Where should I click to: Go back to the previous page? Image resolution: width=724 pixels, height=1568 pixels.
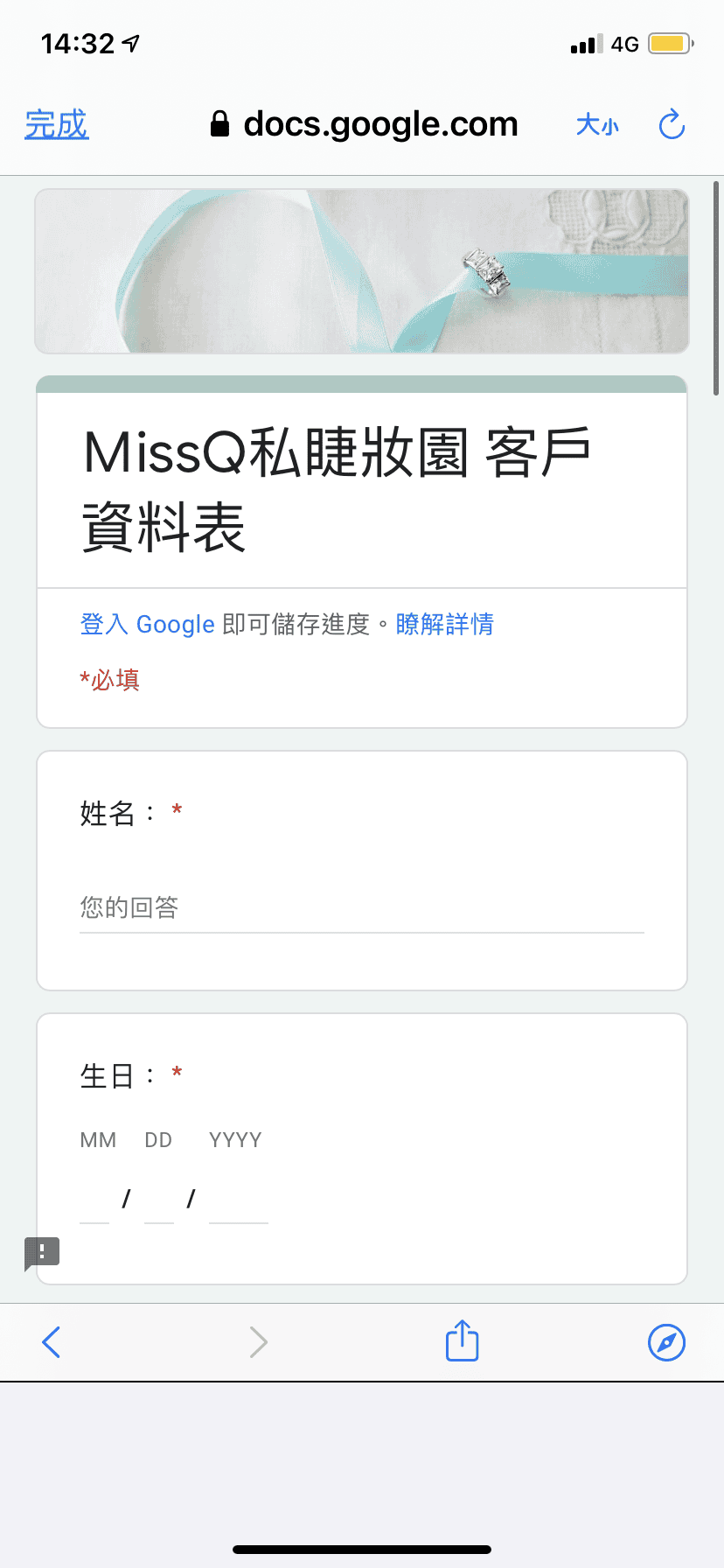pos(50,1341)
